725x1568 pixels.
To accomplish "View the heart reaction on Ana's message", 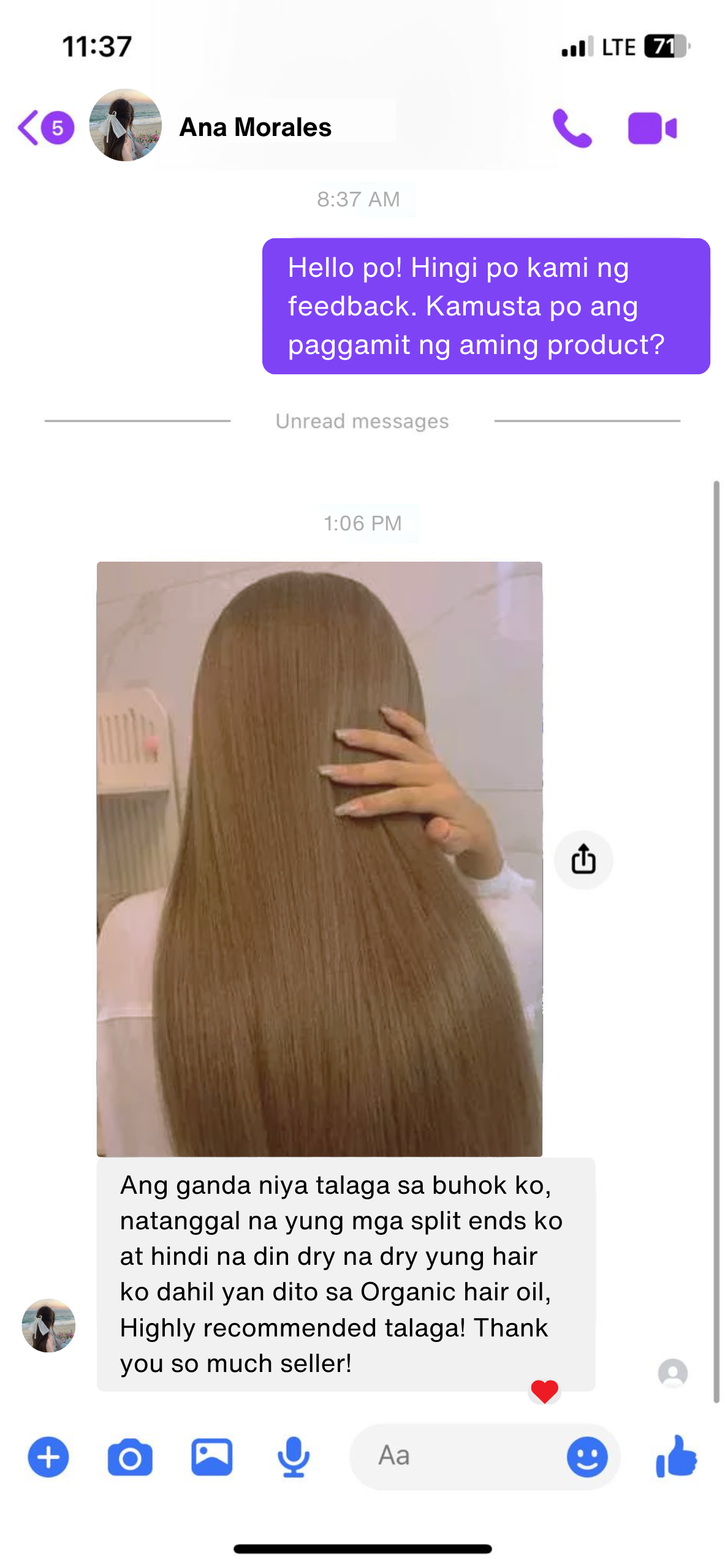I will (544, 1390).
